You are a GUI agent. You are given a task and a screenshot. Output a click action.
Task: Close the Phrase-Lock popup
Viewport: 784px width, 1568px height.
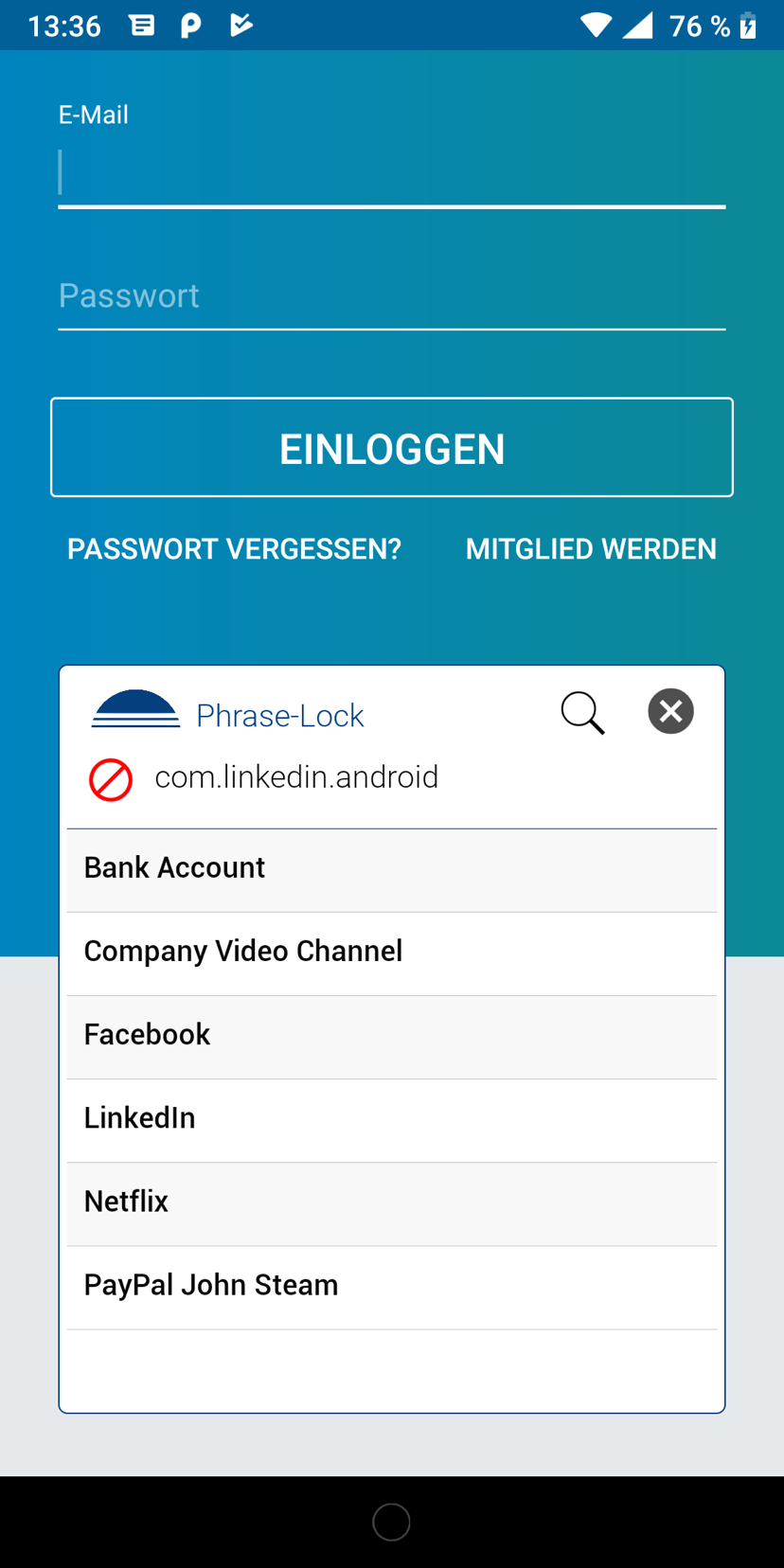[x=670, y=711]
